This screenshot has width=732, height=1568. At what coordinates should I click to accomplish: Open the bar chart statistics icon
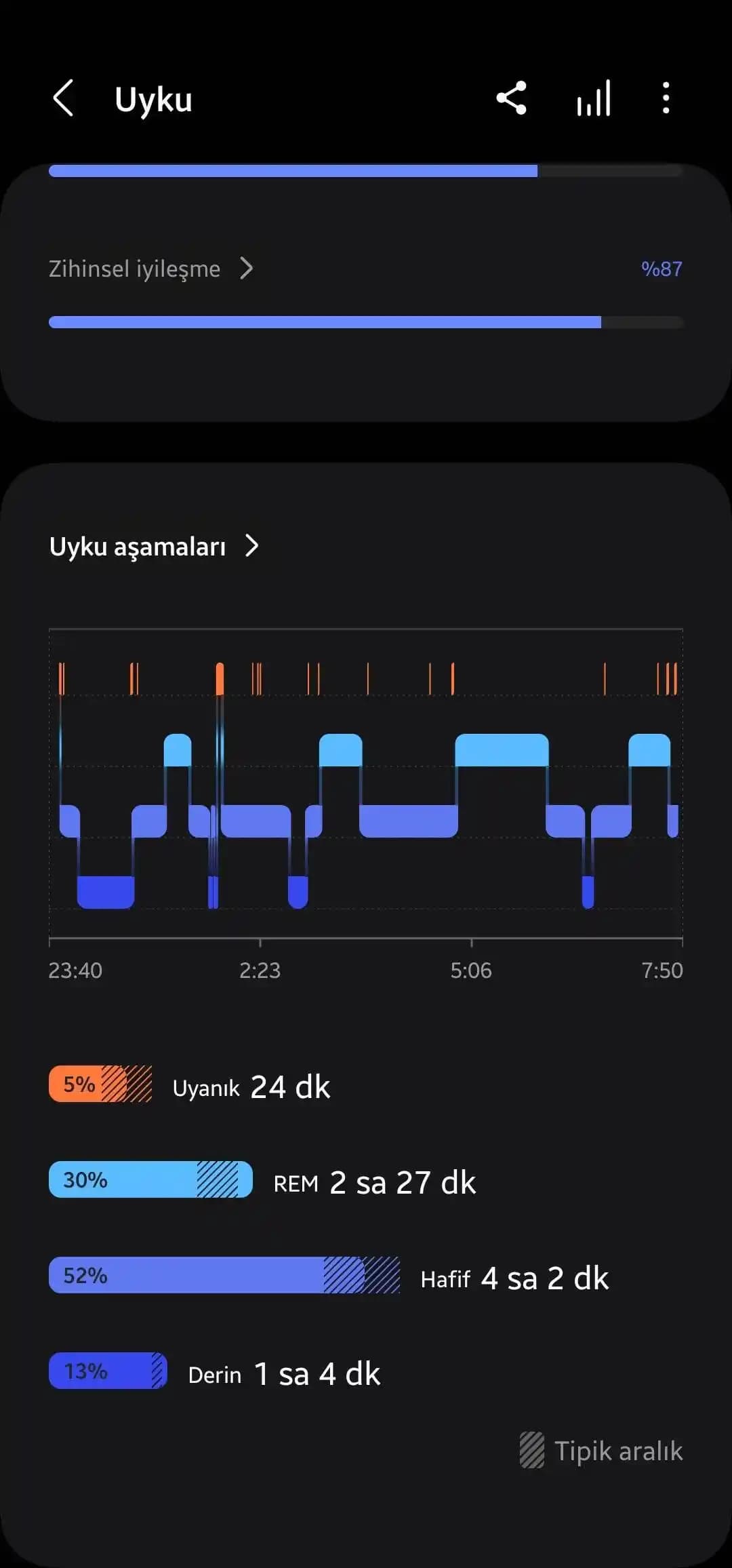[593, 98]
